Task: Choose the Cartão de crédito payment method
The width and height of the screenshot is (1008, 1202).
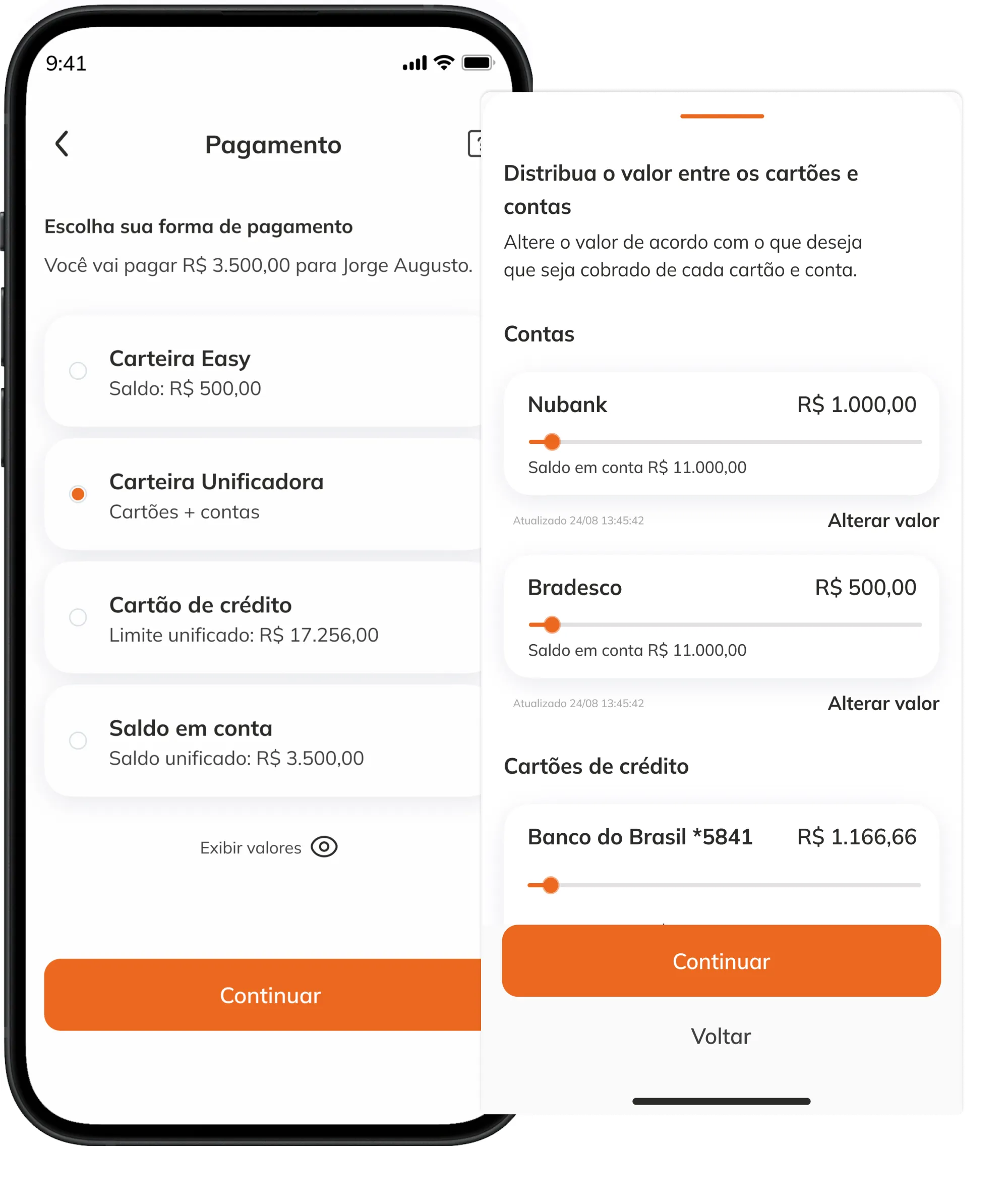Action: coord(78,617)
